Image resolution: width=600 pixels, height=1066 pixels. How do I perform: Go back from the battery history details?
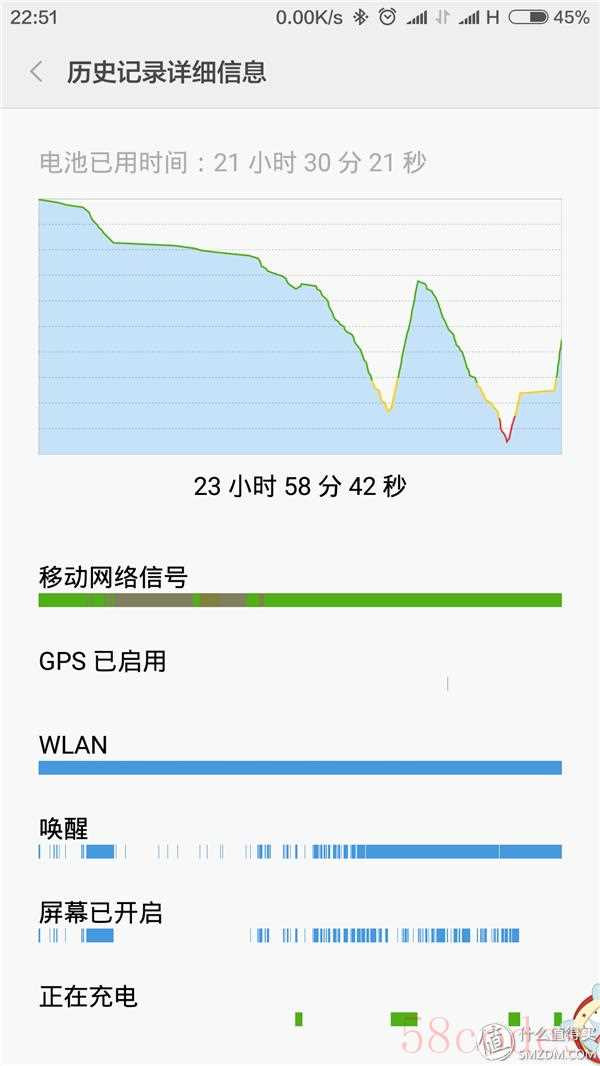(37, 71)
